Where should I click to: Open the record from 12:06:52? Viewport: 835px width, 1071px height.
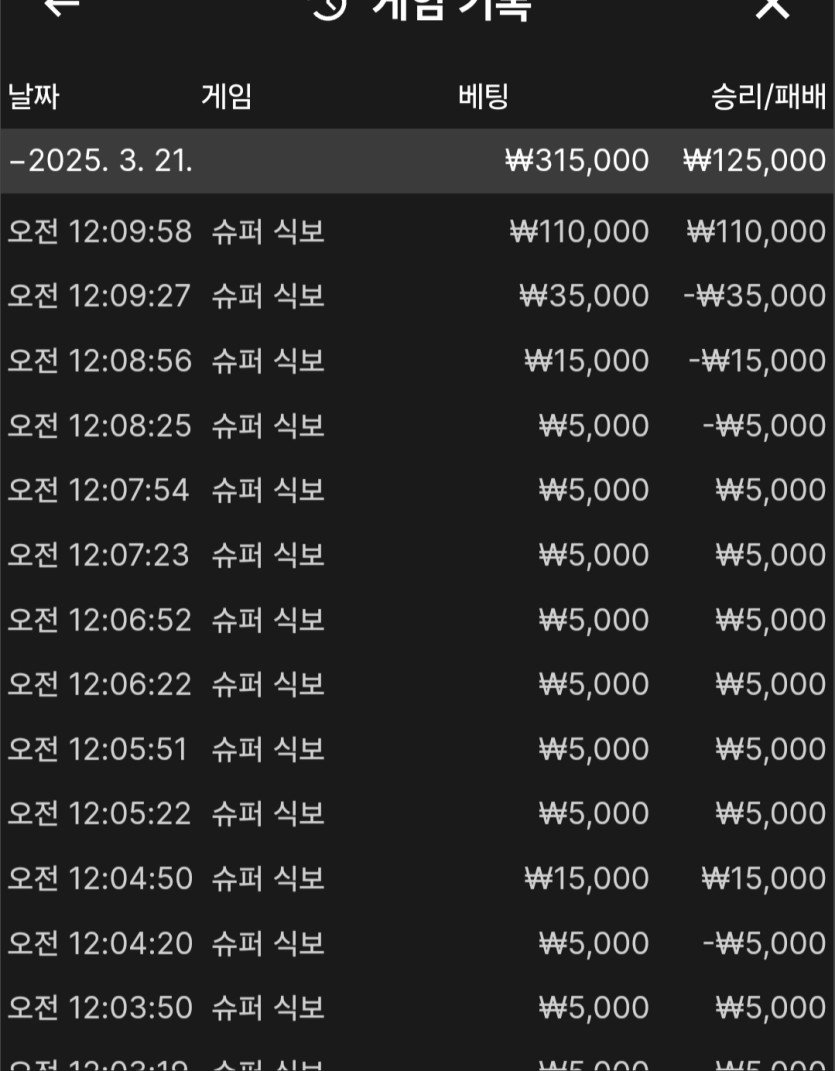pyautogui.click(x=417, y=620)
